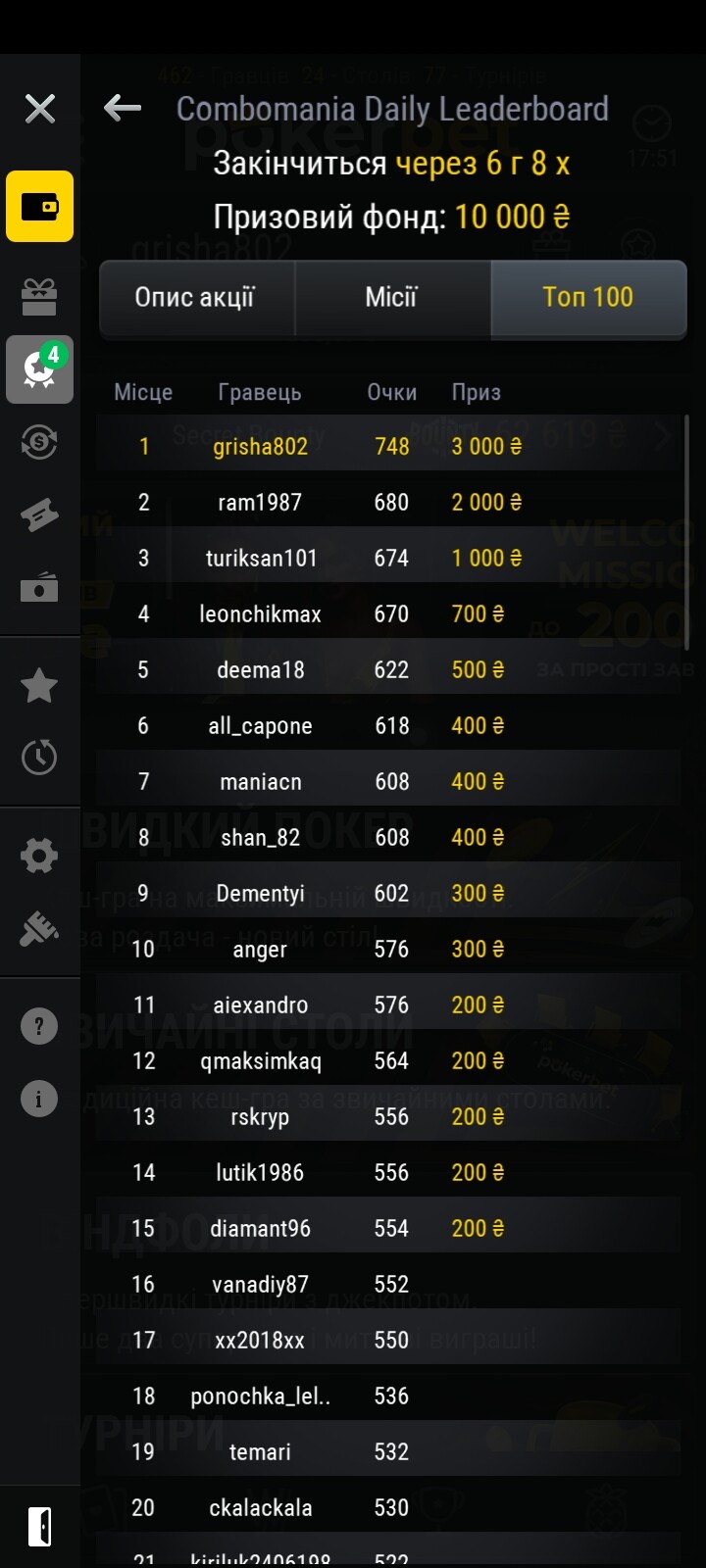Switch to the Опис акції tab
The height and width of the screenshot is (1568, 706).
(x=196, y=298)
